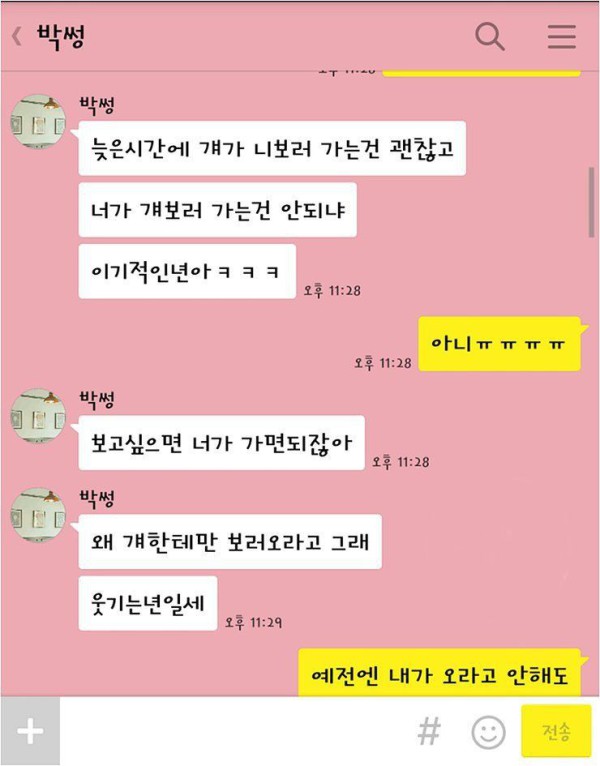The height and width of the screenshot is (766, 600).
Task: Go back from the 박썽 chat
Action: pyautogui.click(x=16, y=37)
